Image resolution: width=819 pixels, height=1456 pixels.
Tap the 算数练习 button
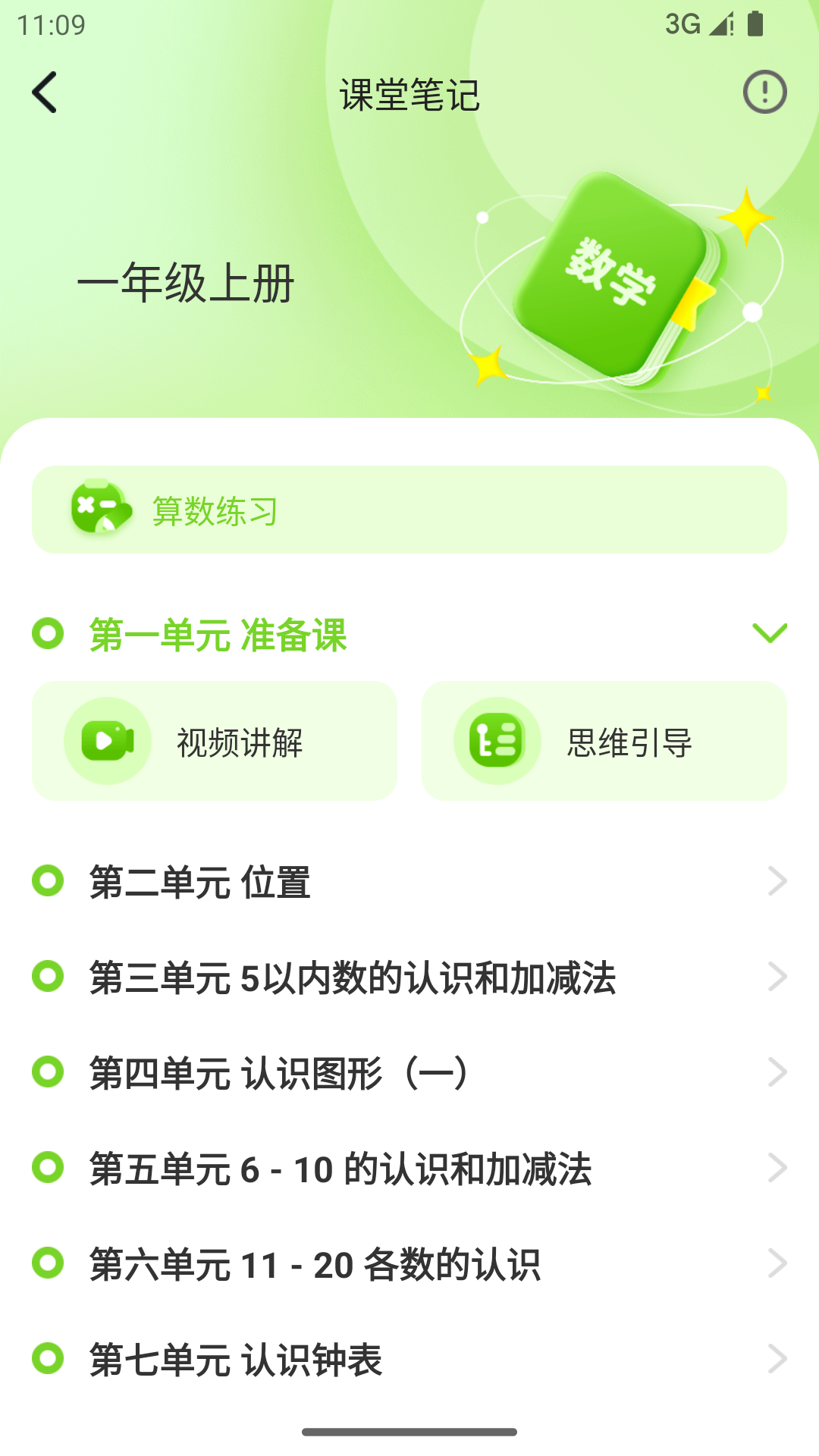pos(409,509)
